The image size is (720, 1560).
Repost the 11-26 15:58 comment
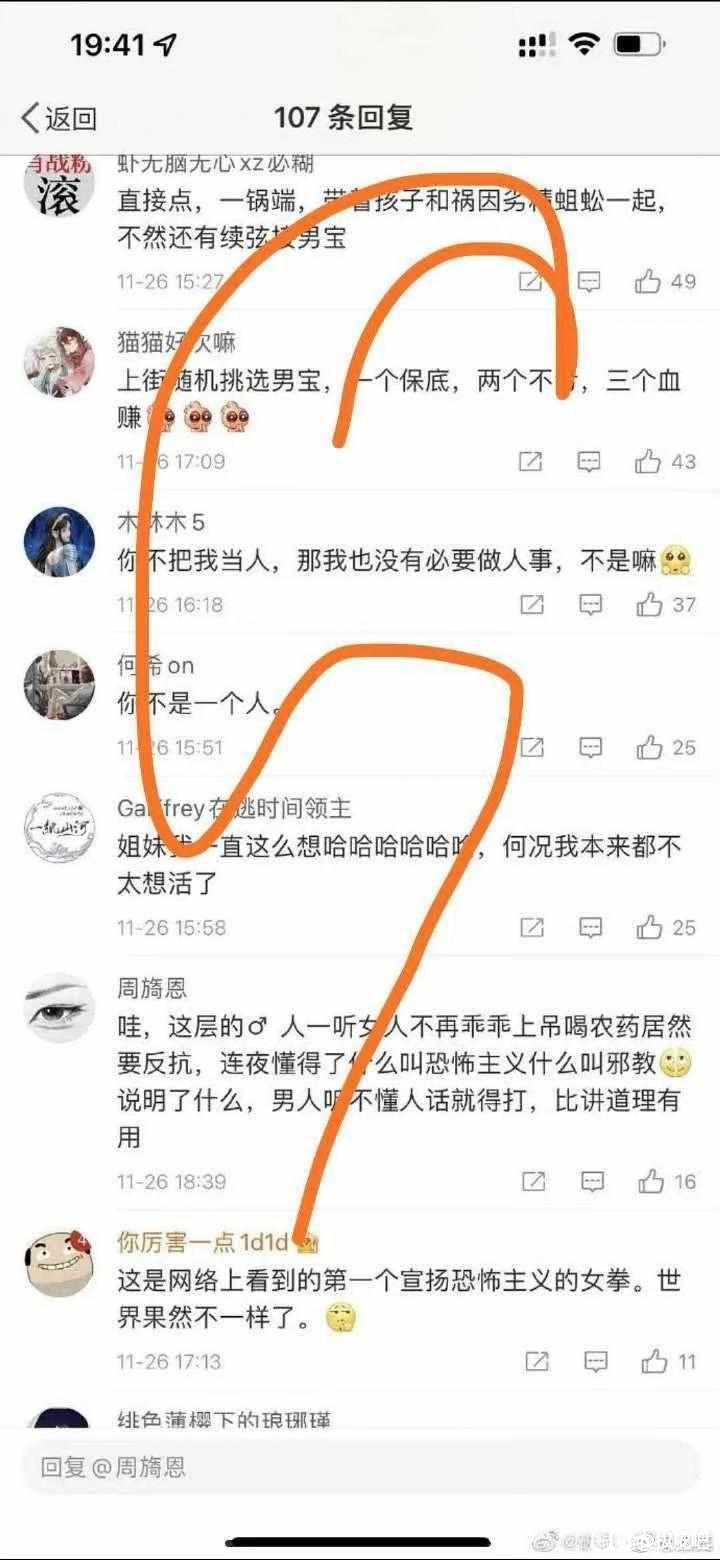tap(532, 927)
